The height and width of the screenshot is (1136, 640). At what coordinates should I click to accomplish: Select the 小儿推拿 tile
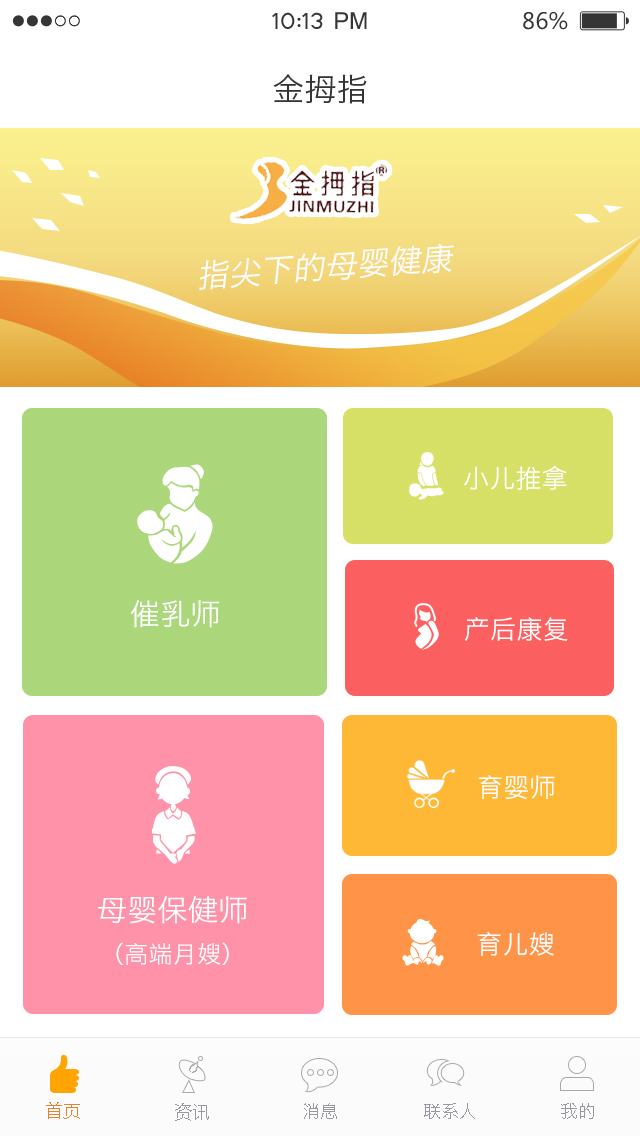tap(478, 475)
